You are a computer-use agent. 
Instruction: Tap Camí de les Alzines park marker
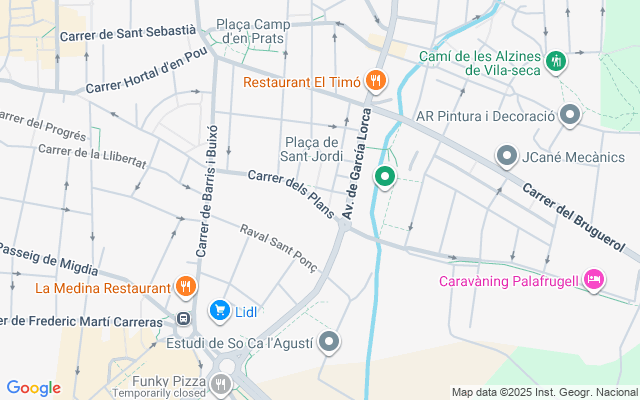point(558,61)
